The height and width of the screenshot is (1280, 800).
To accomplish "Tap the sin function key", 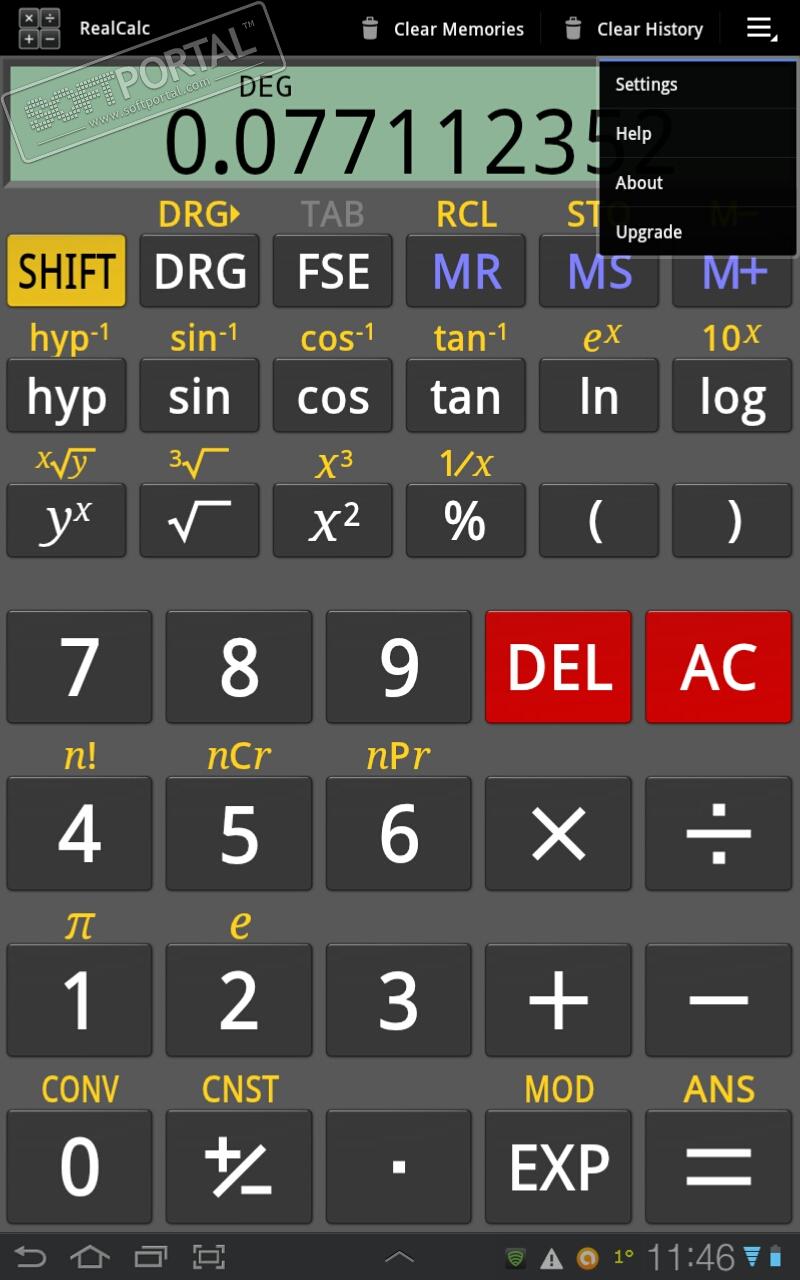I will (x=199, y=396).
